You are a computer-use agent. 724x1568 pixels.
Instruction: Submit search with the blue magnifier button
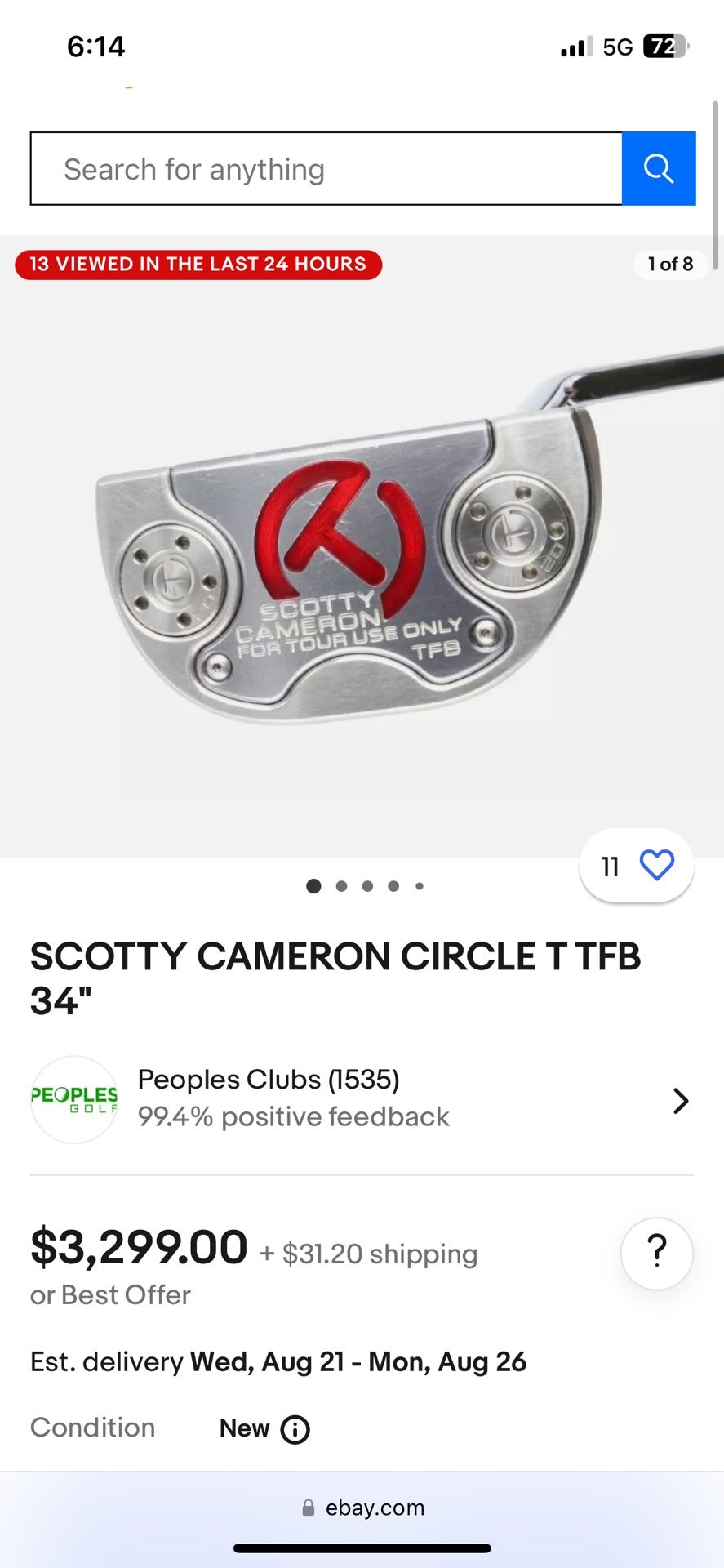(x=658, y=169)
